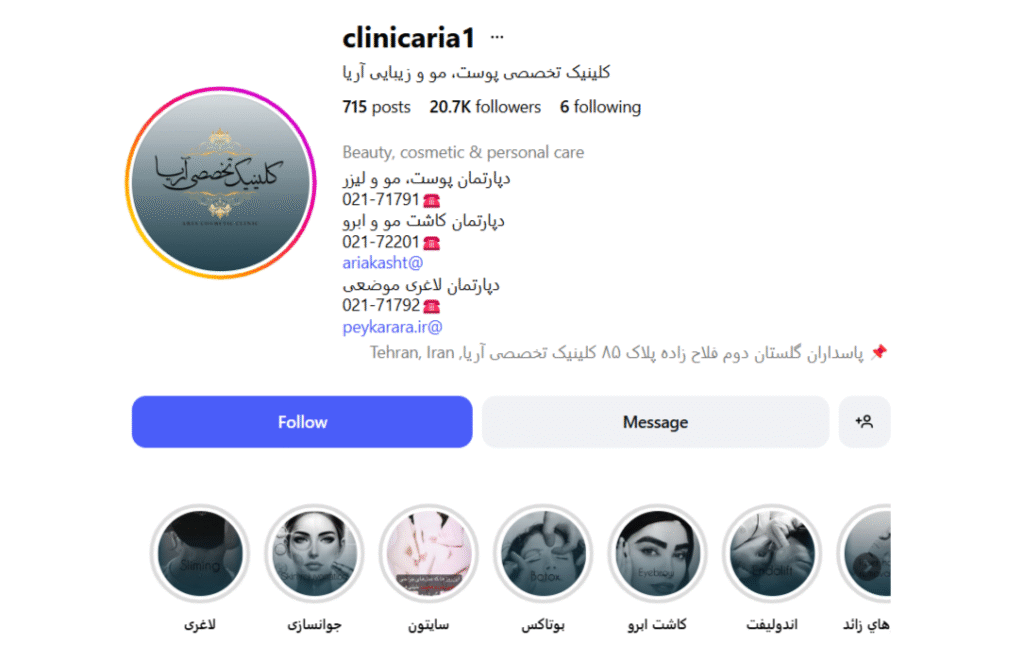Image resolution: width=1024 pixels, height=661 pixels.
Task: Open the peykarara.ir@ mention link
Action: coord(392,326)
